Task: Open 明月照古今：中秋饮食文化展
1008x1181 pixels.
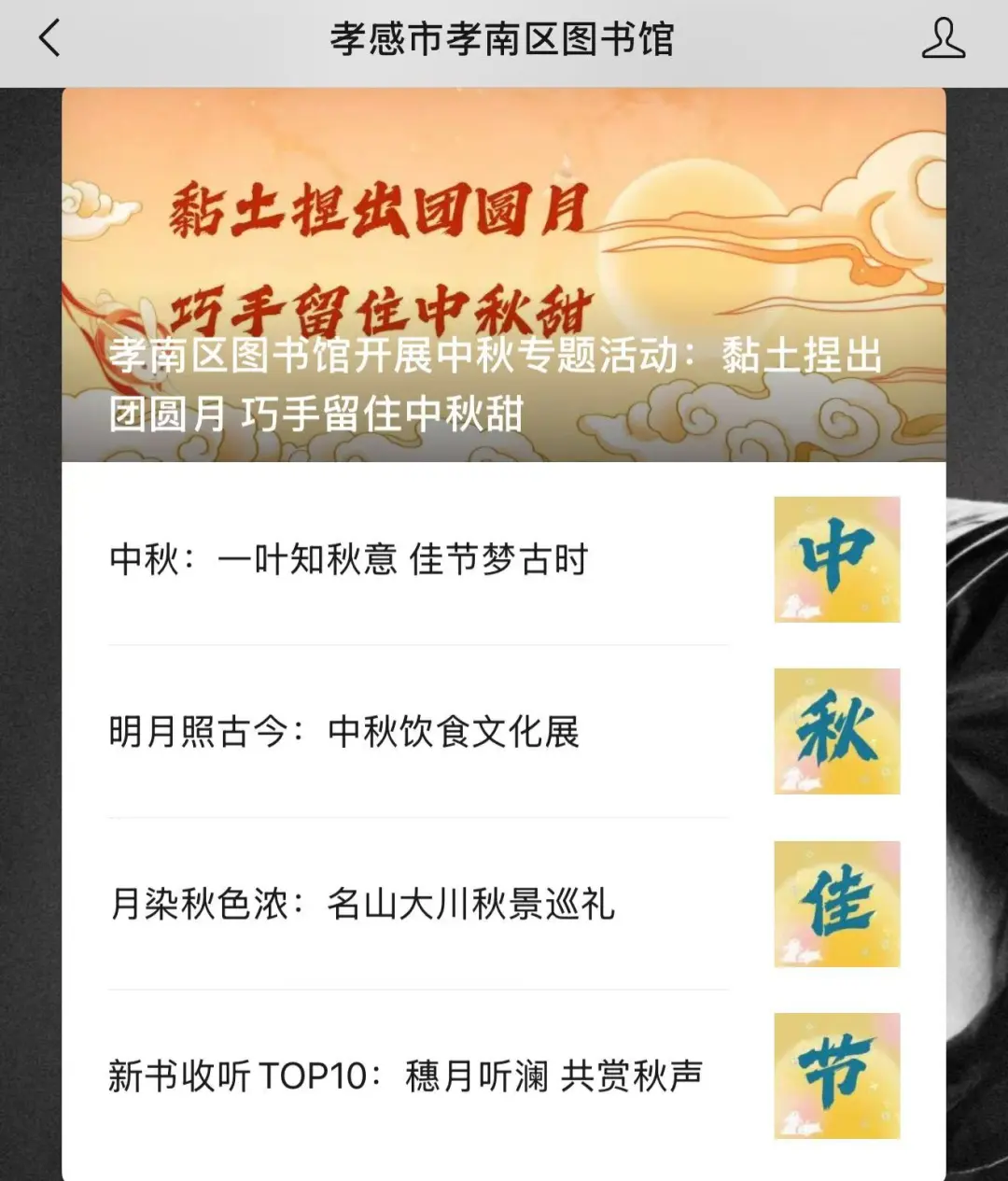Action: (343, 732)
